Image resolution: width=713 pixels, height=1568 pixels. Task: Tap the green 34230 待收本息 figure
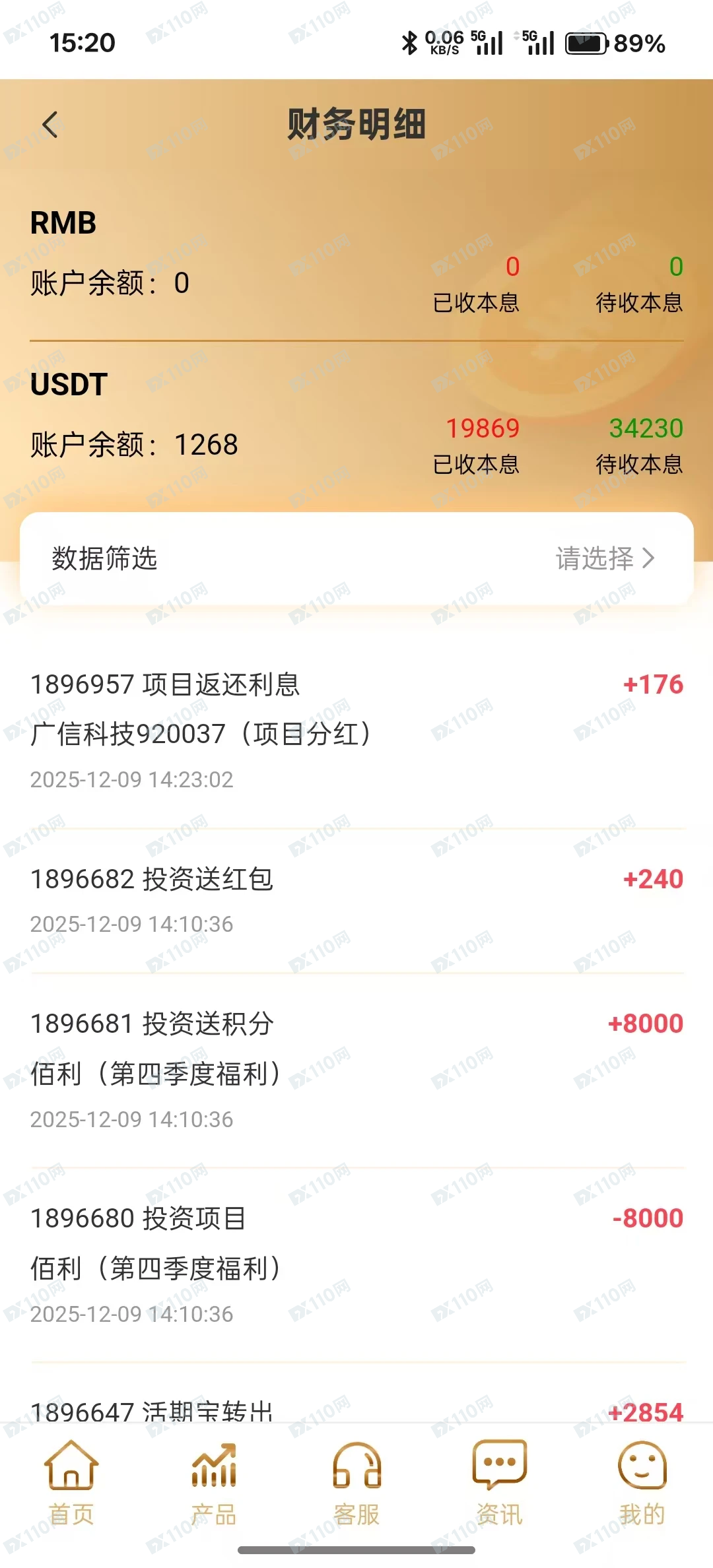click(x=646, y=429)
